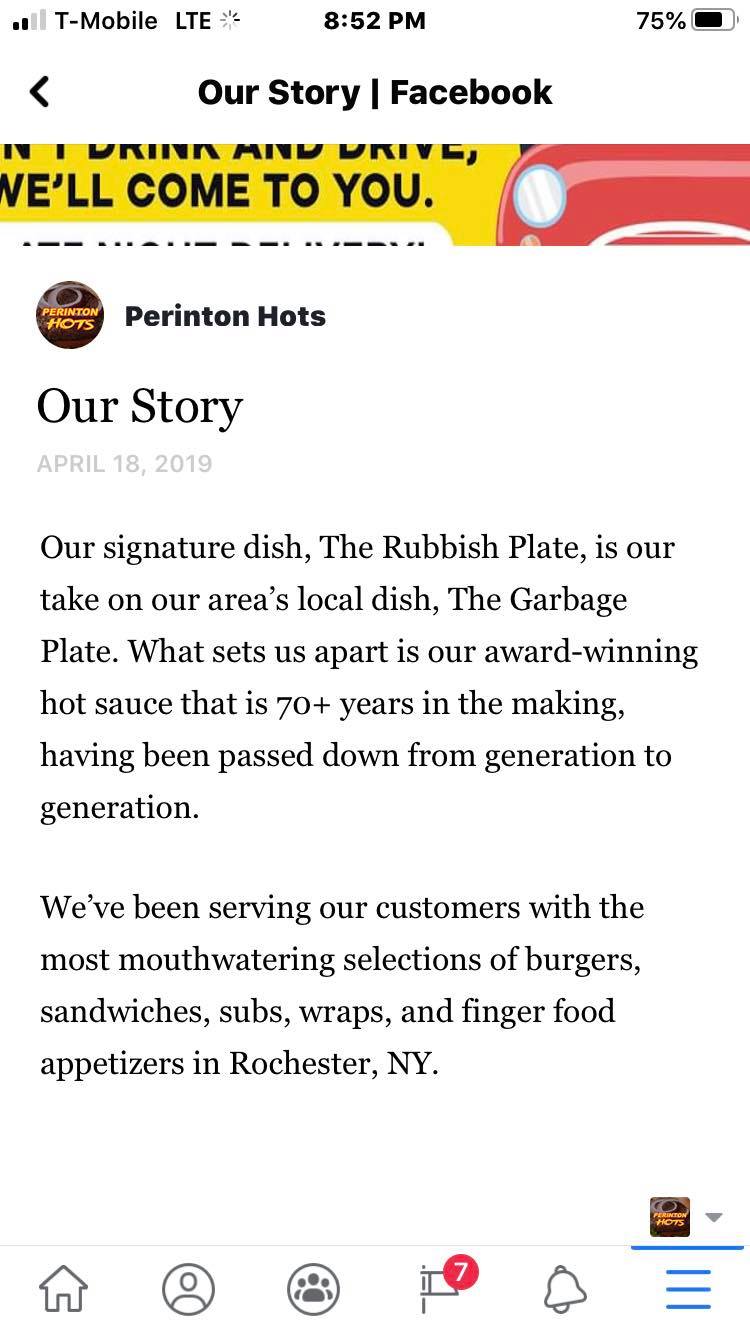The image size is (750, 1334).
Task: Open the hamburger menu tab
Action: [688, 1290]
